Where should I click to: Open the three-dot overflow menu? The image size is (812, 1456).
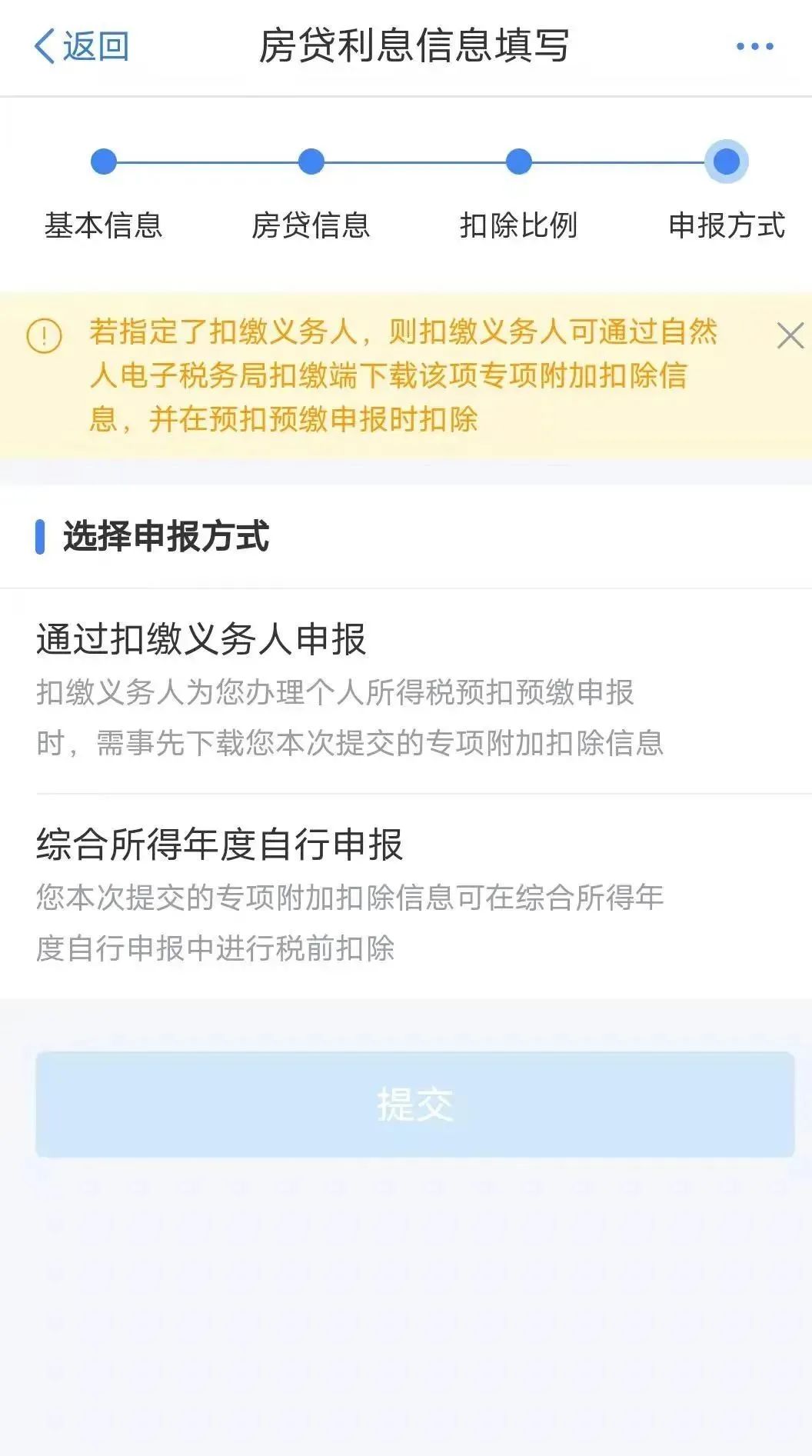tap(754, 47)
